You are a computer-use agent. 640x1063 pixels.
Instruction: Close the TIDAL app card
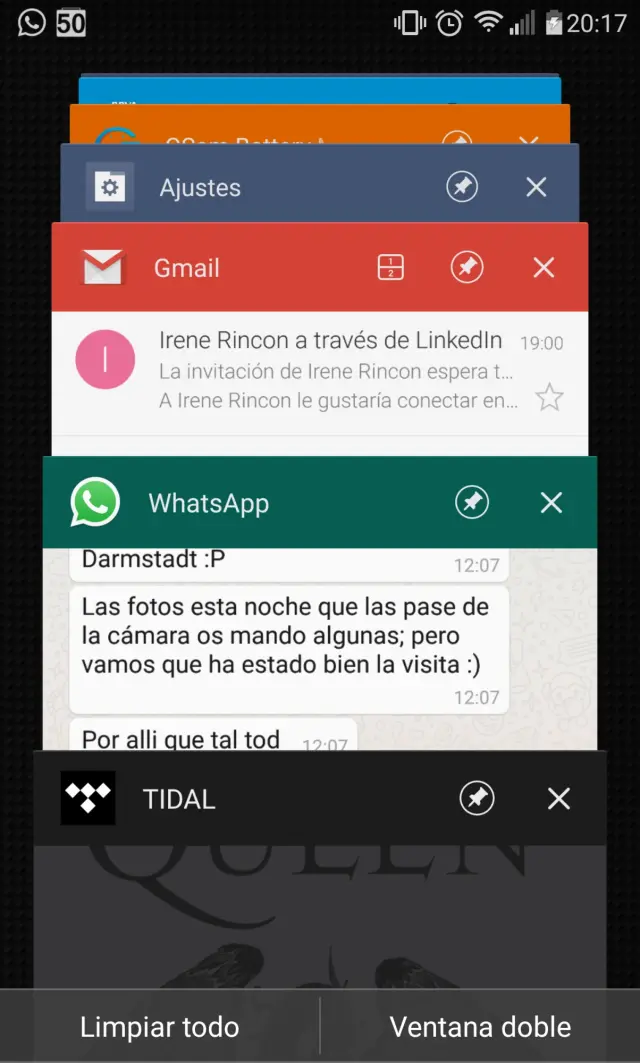tap(558, 798)
